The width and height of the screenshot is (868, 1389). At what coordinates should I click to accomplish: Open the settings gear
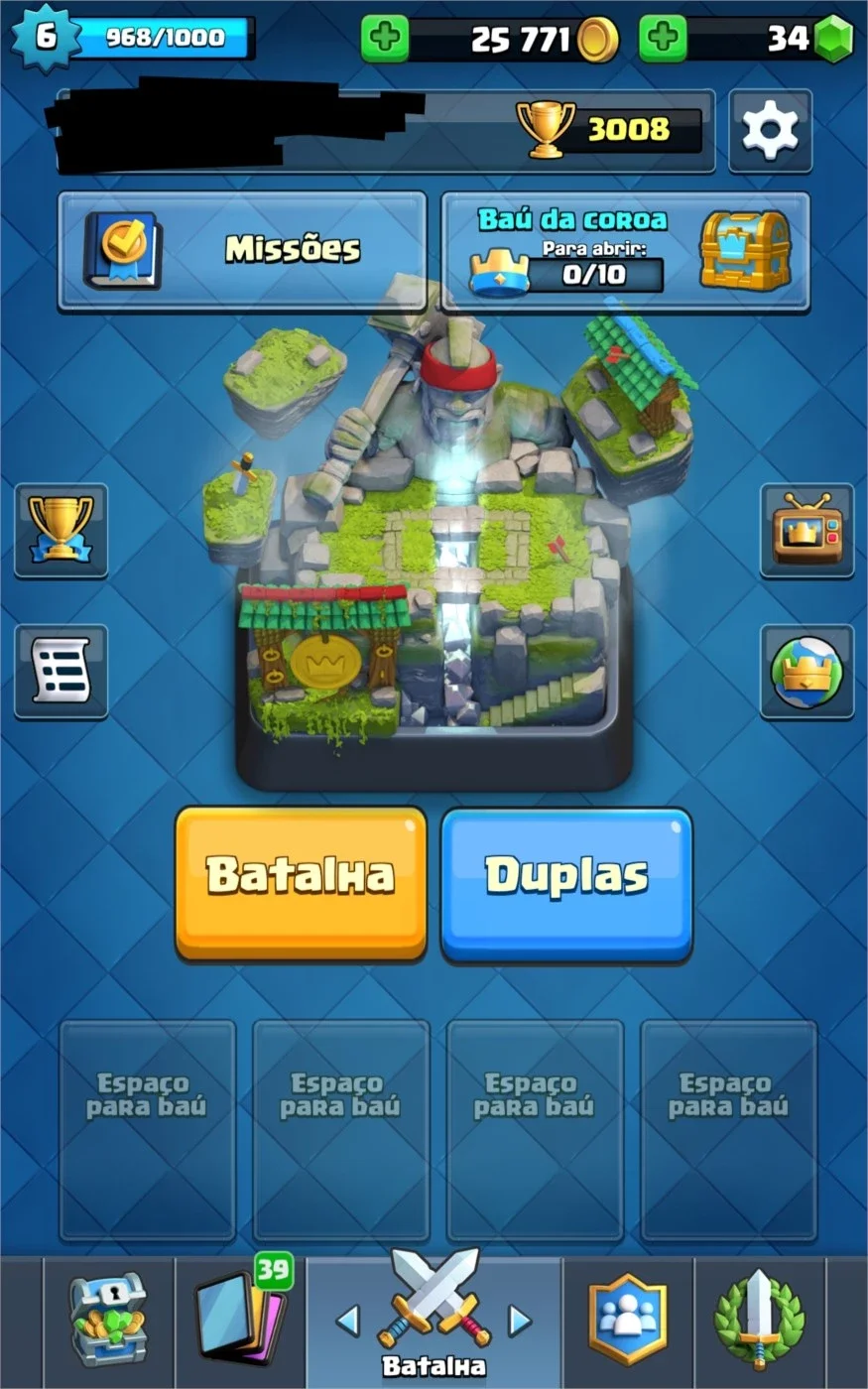point(771,130)
